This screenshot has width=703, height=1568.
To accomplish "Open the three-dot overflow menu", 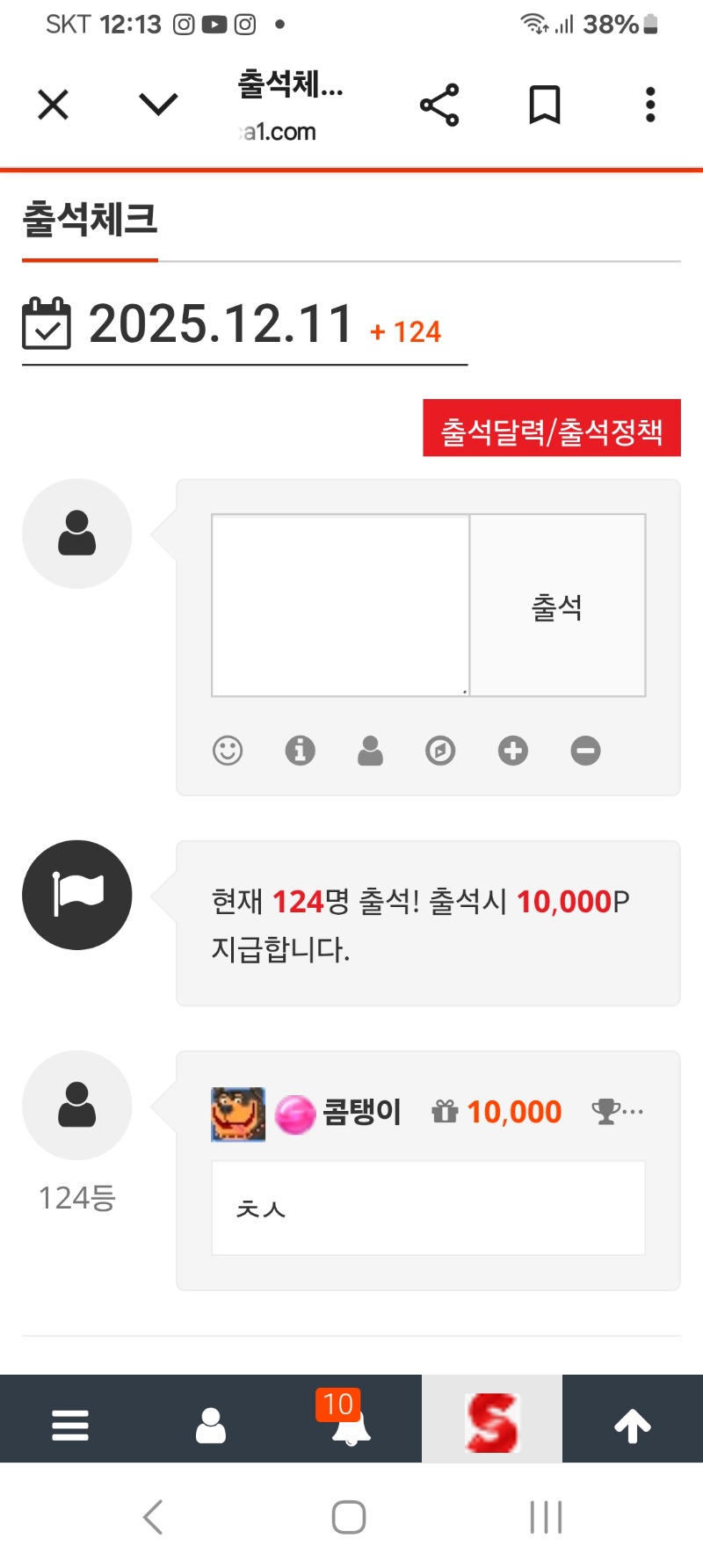I will 649,104.
